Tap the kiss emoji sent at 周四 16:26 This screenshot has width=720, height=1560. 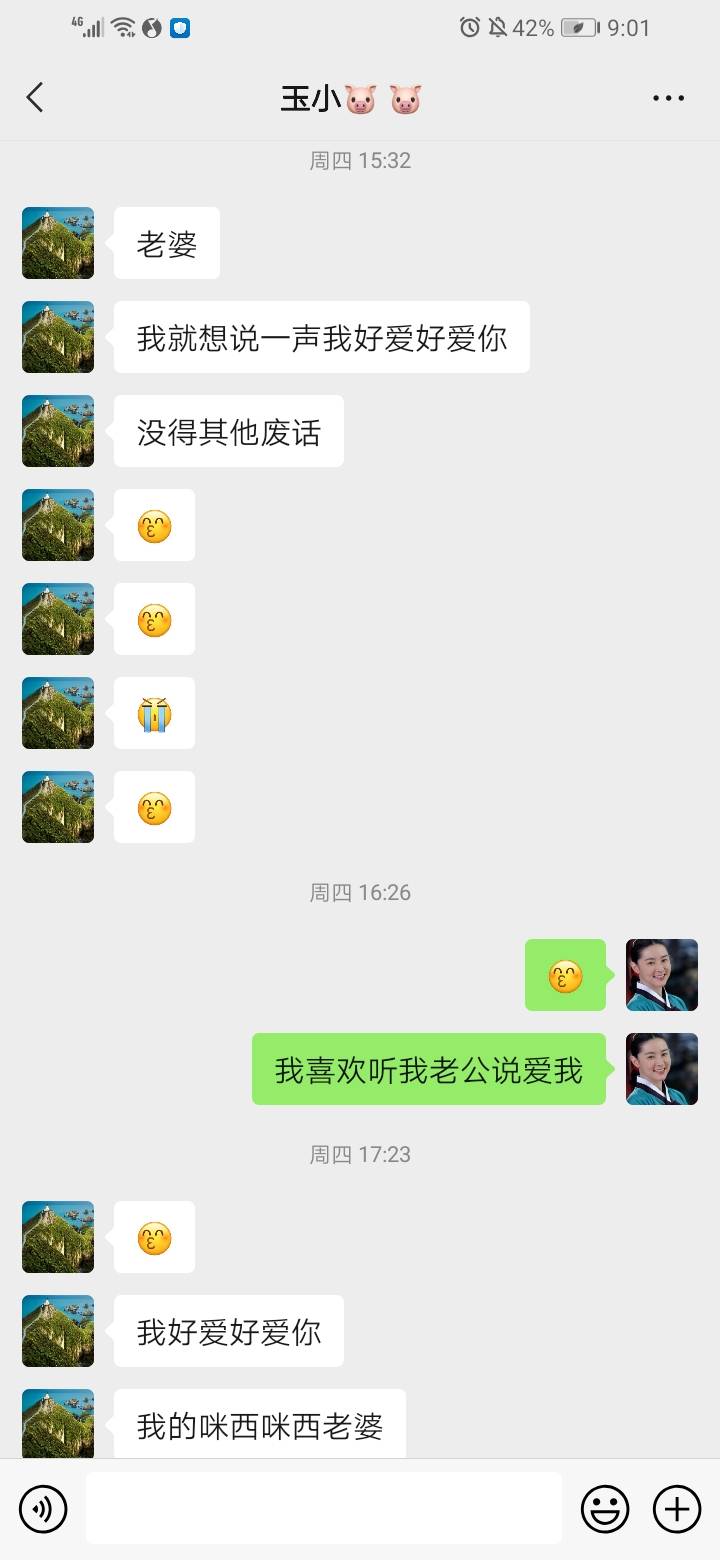[x=566, y=976]
